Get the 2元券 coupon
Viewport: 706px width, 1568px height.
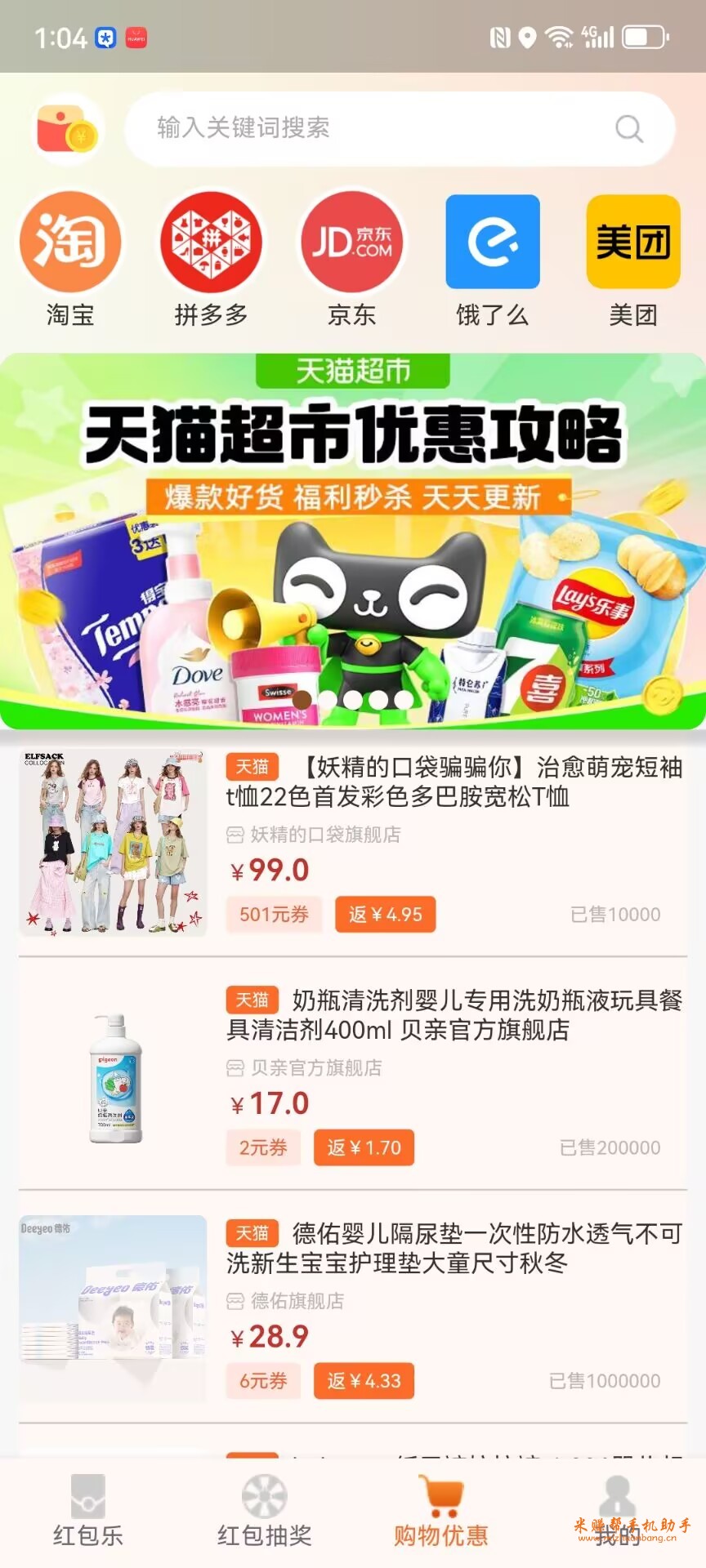click(x=263, y=1147)
